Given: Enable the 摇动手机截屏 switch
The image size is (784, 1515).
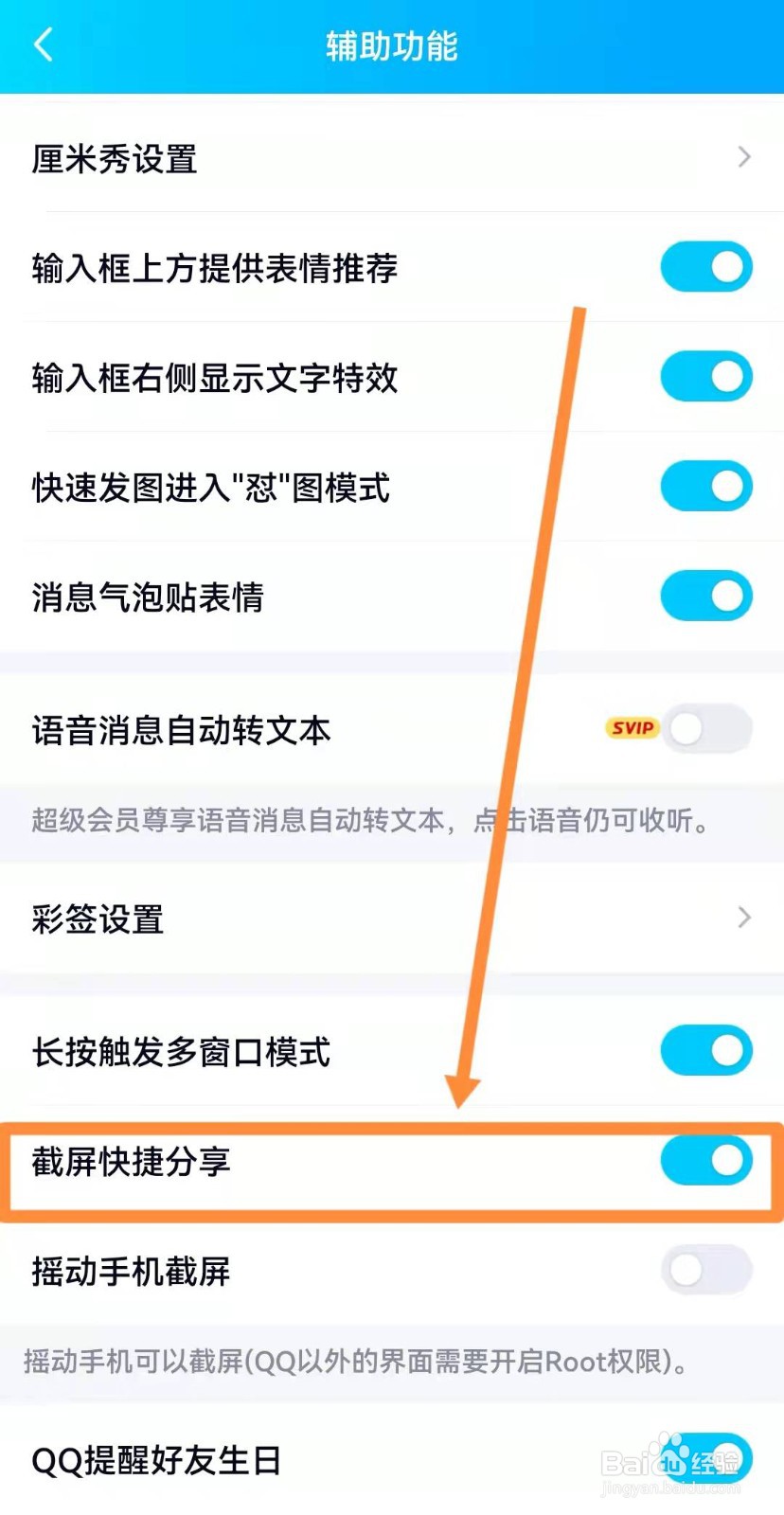Looking at the screenshot, I should point(704,1271).
